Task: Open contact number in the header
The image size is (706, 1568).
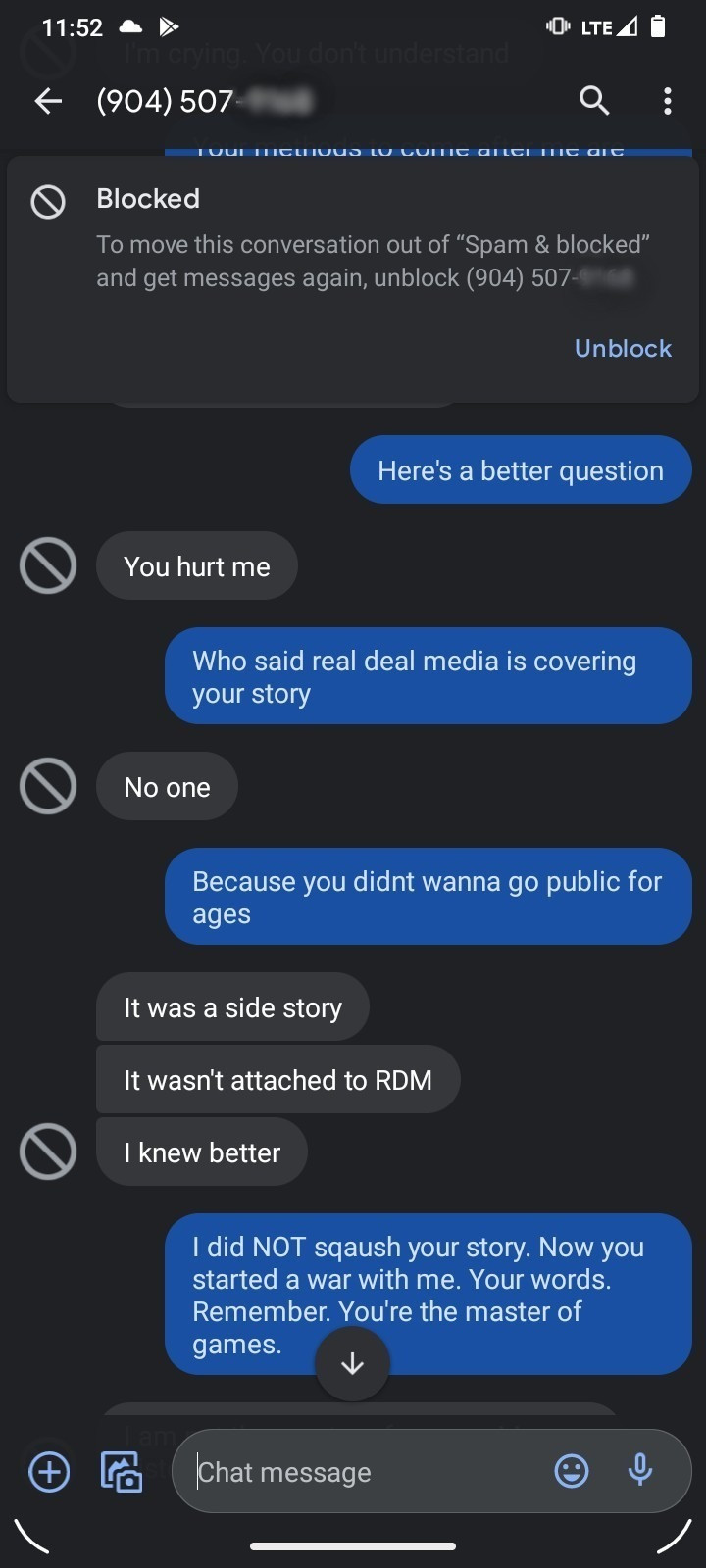Action: [x=204, y=100]
